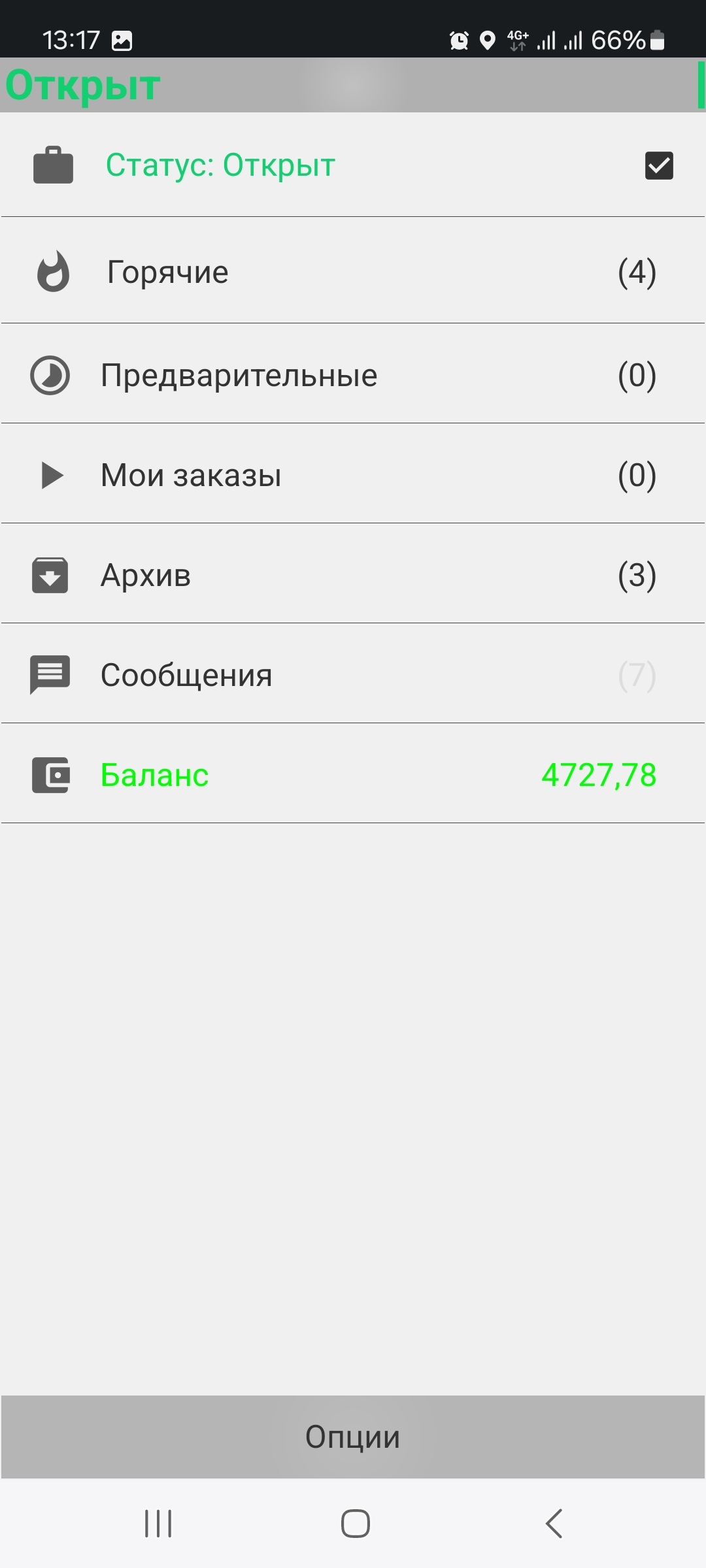706x1568 pixels.
Task: Open the Архив row
Action: coord(353,576)
